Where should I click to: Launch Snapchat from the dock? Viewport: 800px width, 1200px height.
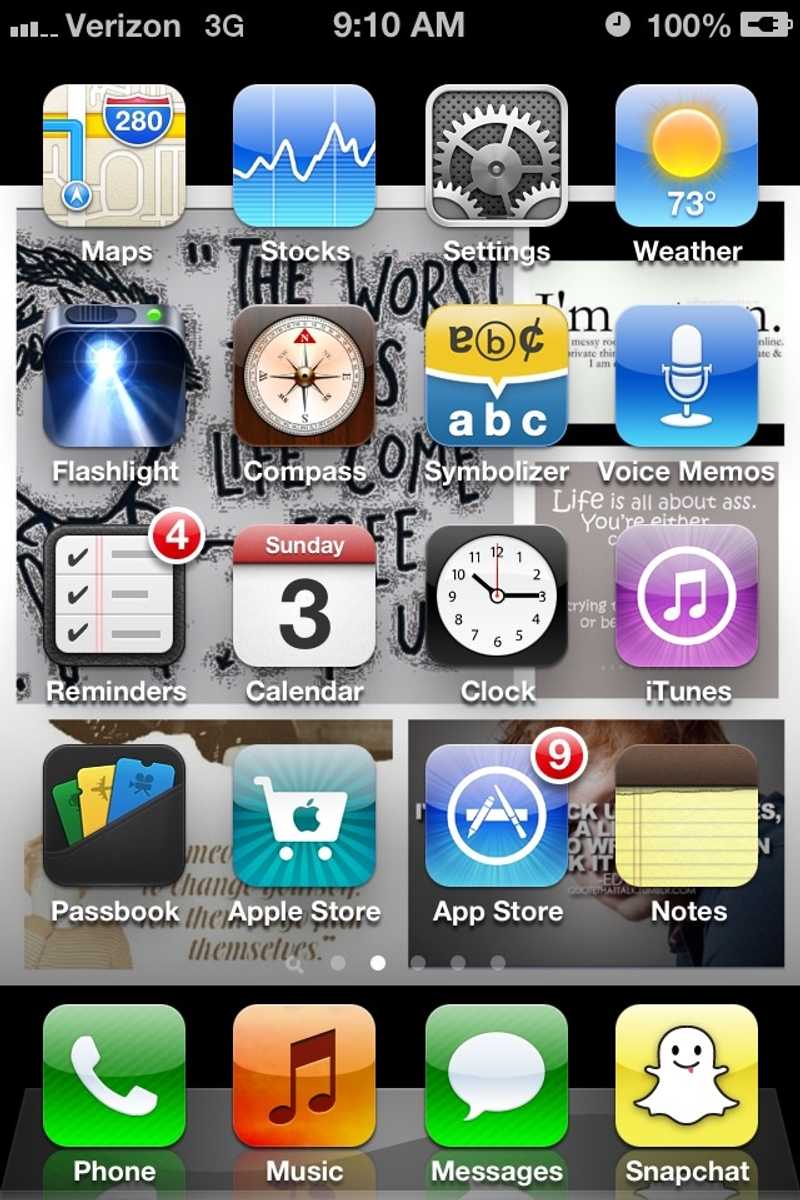point(686,1076)
